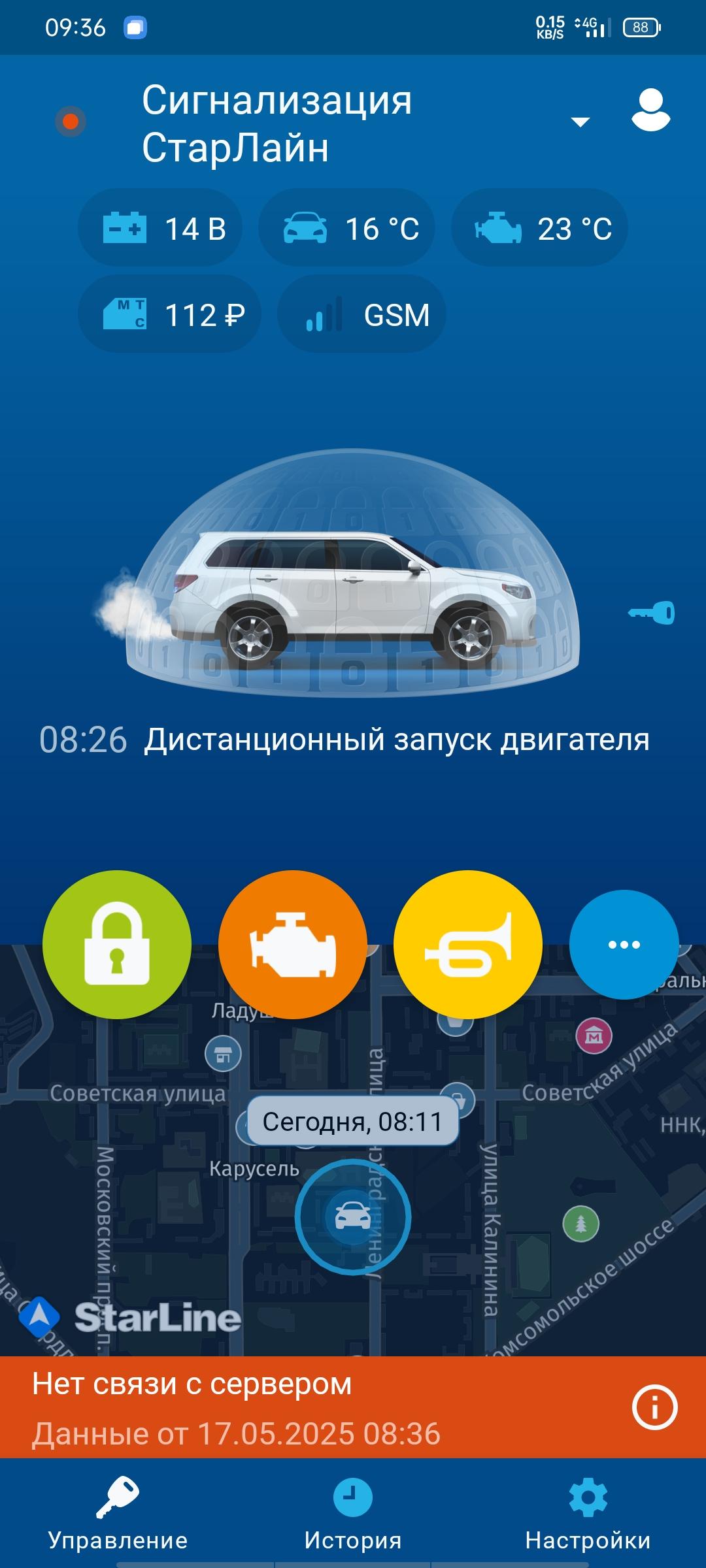Screen dimensions: 706x1568
Task: Open the 08:26 remote engine start event
Action: 345,740
